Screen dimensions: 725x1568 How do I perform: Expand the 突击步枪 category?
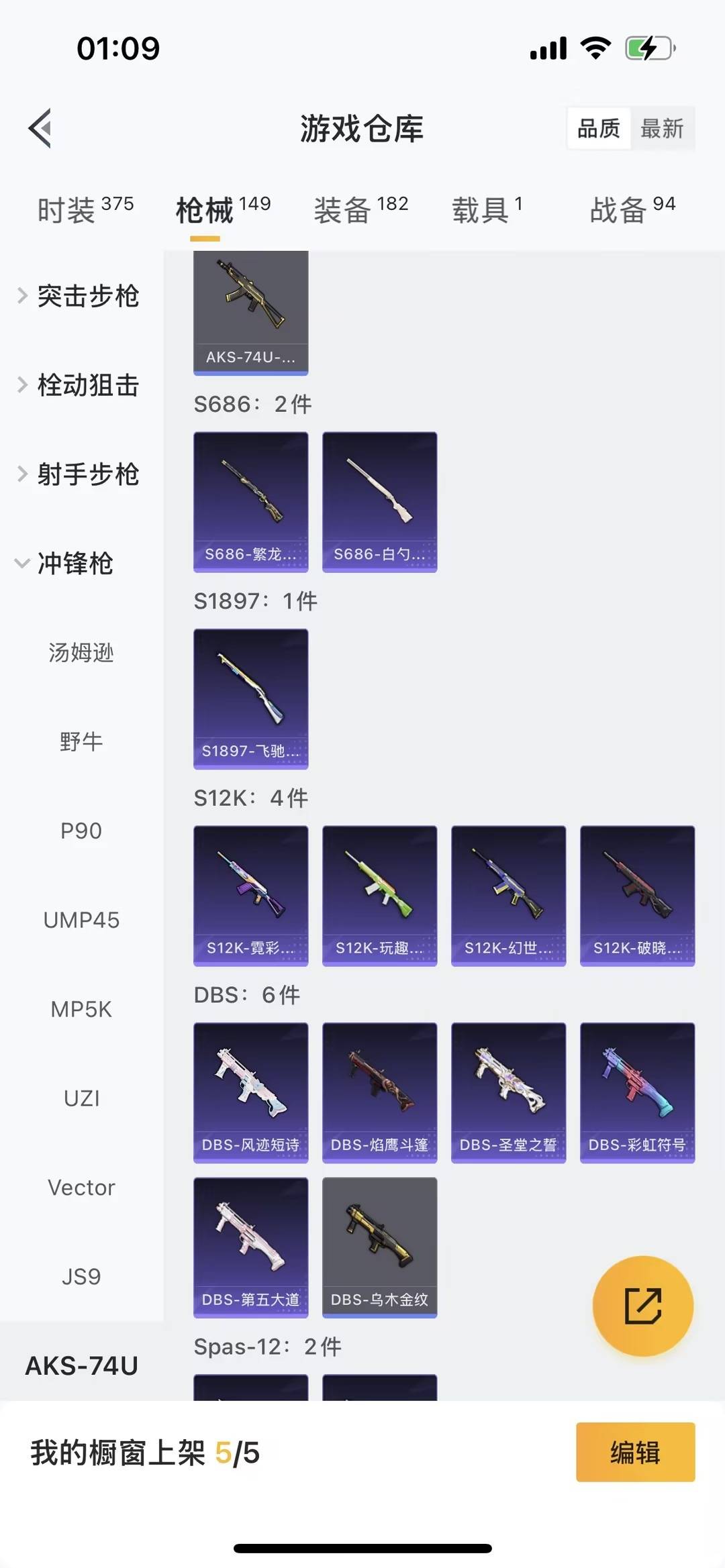click(87, 297)
